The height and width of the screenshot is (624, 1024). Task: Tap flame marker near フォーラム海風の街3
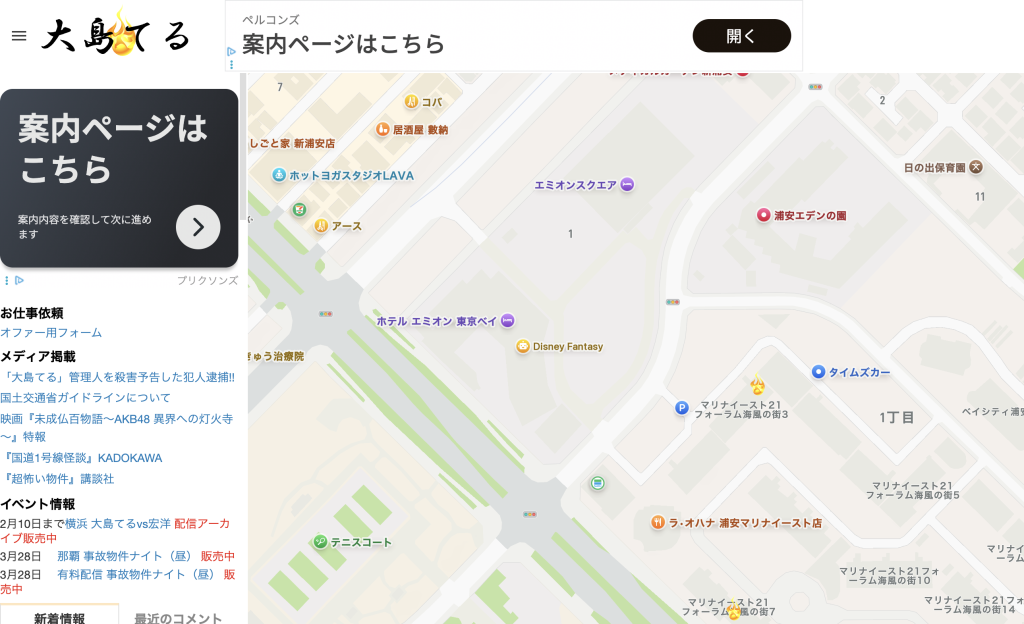758,384
